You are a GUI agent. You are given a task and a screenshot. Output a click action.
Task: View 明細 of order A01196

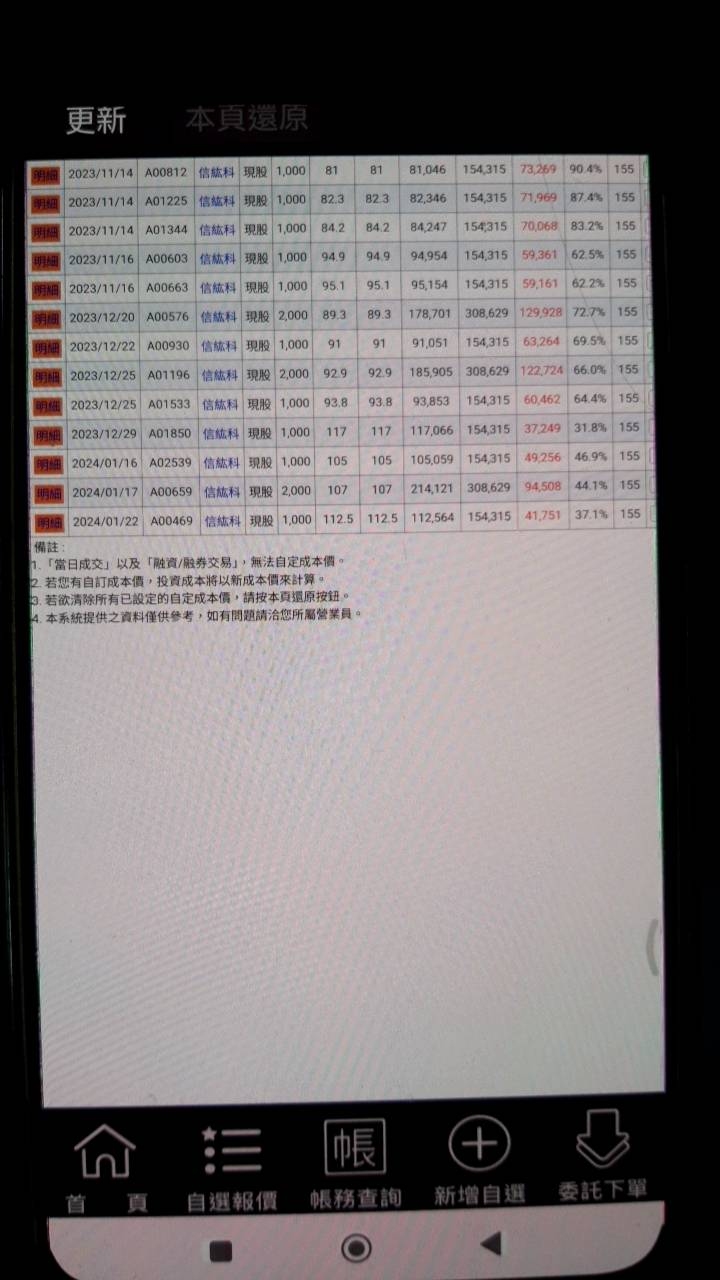pos(47,377)
